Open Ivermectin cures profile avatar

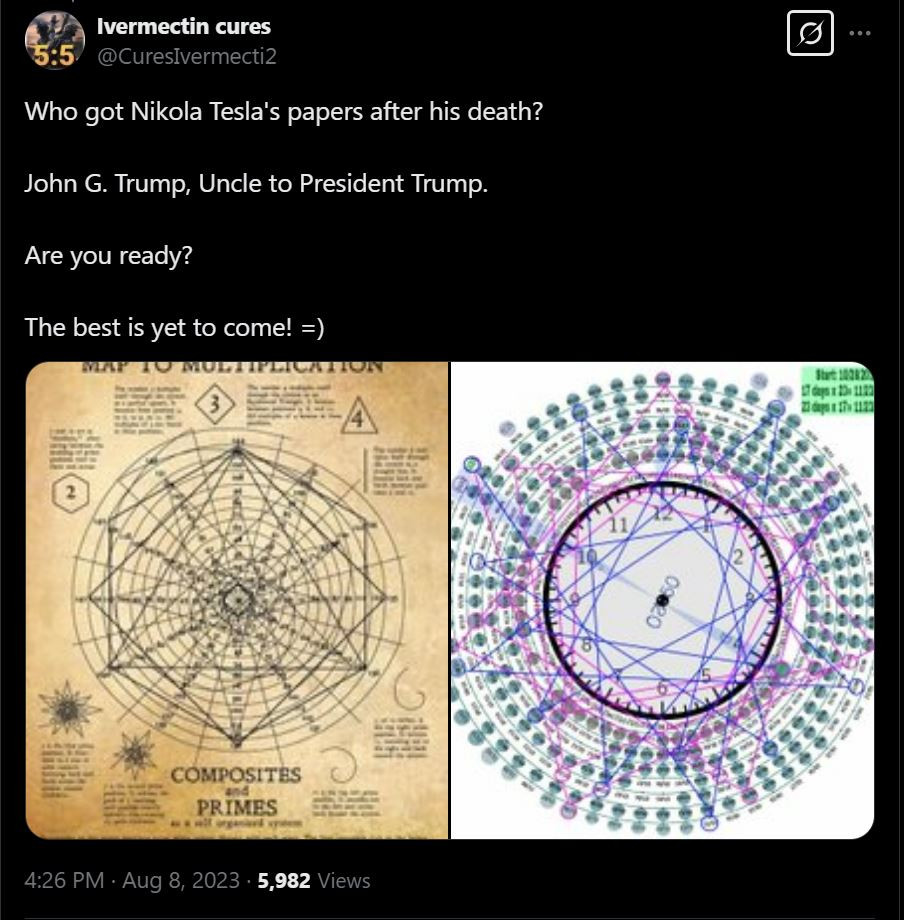54,40
